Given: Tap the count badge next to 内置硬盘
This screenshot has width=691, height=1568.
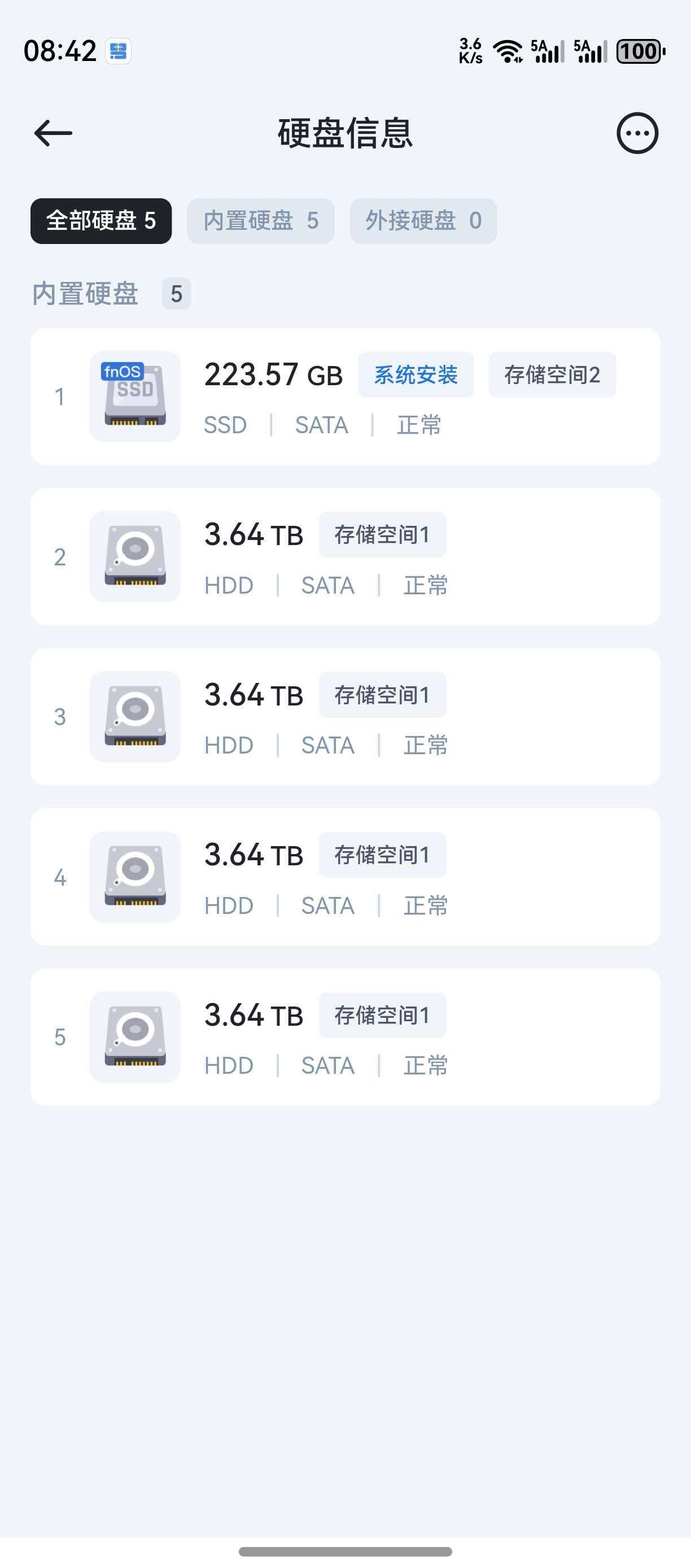Looking at the screenshot, I should pyautogui.click(x=175, y=294).
